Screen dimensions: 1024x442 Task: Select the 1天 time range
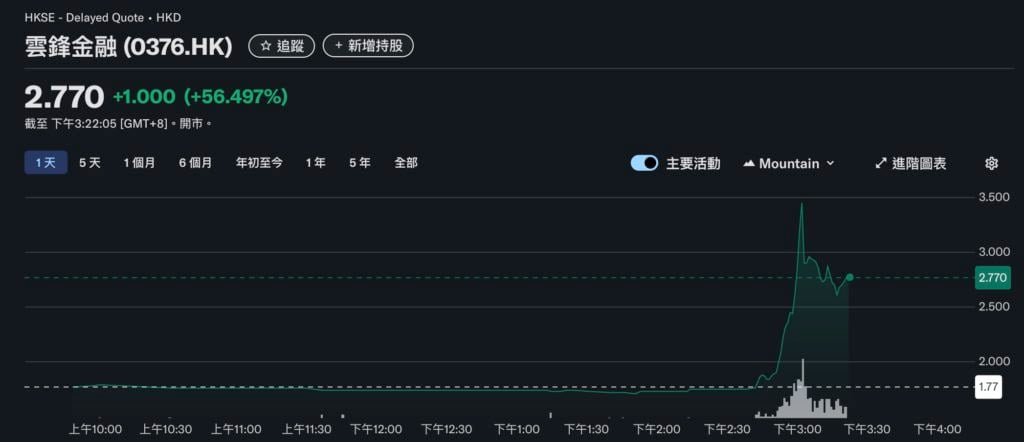tap(46, 163)
